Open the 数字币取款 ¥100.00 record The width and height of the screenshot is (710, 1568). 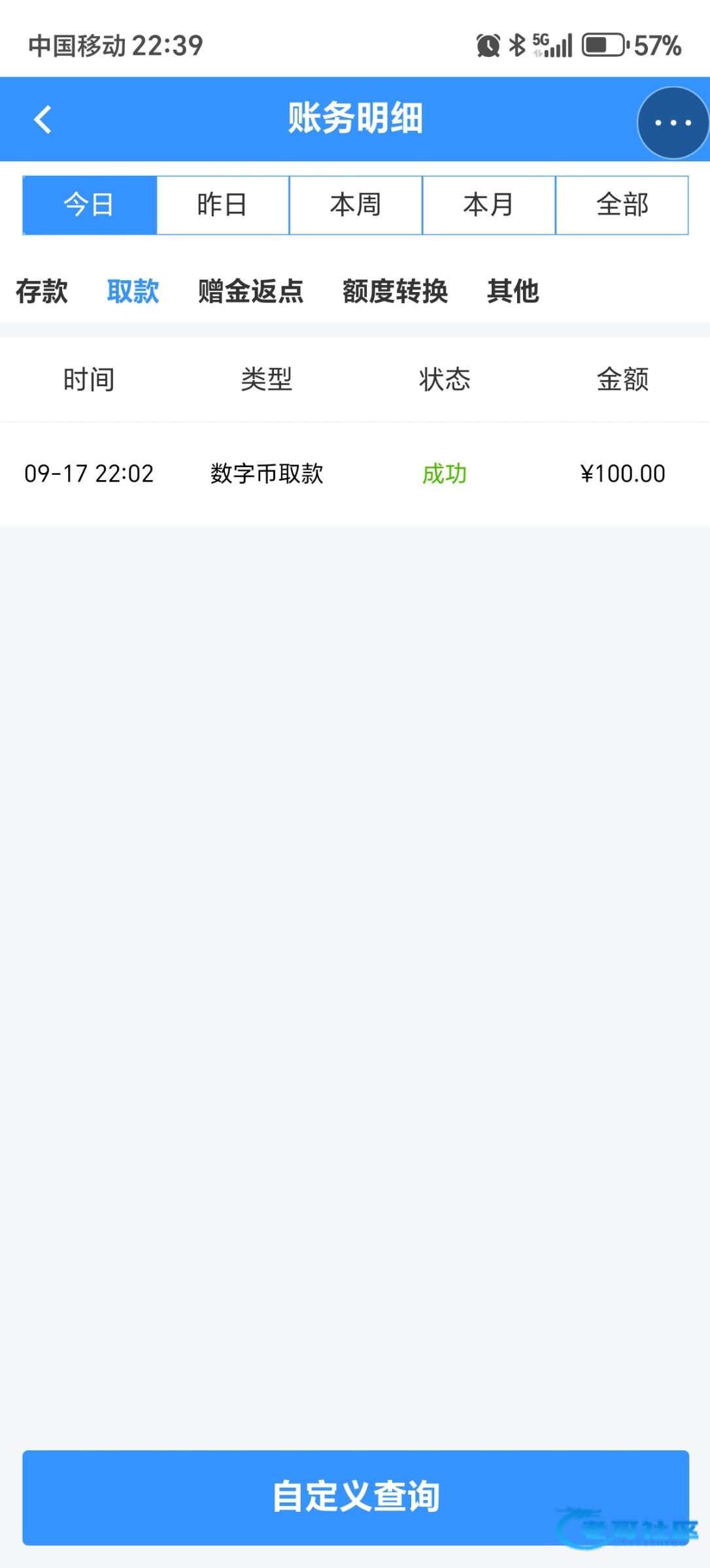point(355,474)
